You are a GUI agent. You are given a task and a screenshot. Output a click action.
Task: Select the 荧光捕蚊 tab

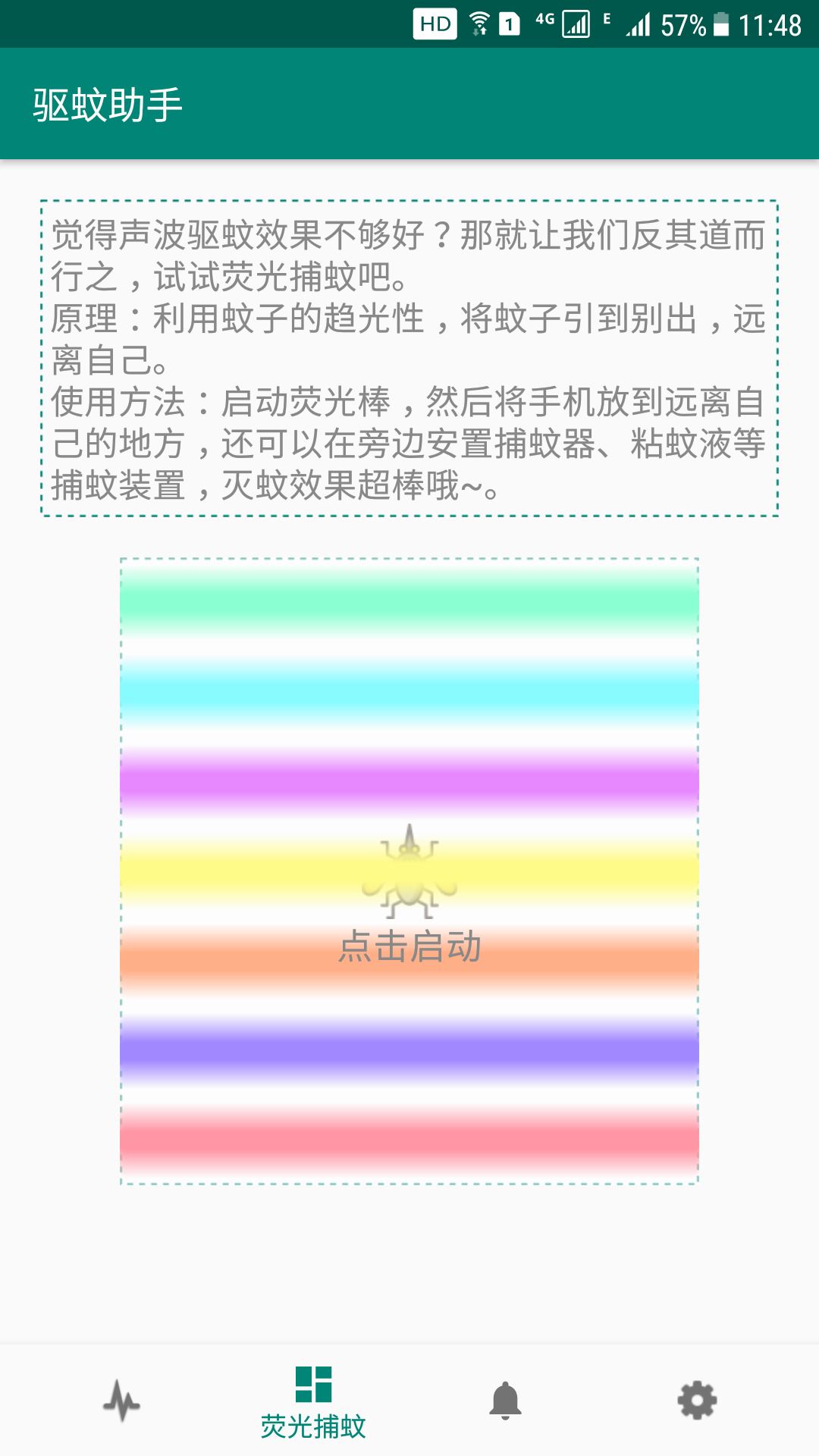coord(313,1403)
